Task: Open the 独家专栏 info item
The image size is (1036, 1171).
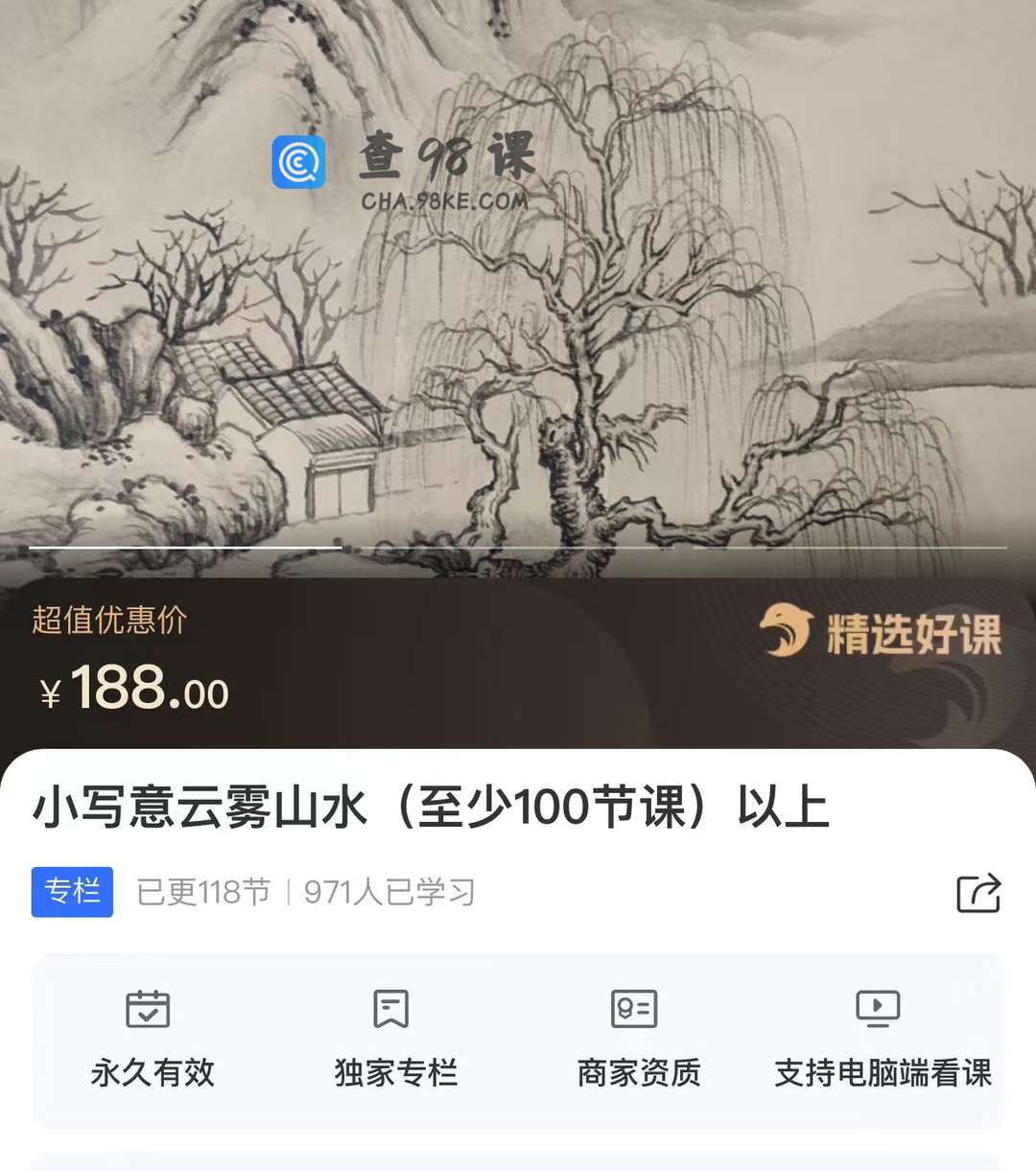Action: (x=395, y=1040)
